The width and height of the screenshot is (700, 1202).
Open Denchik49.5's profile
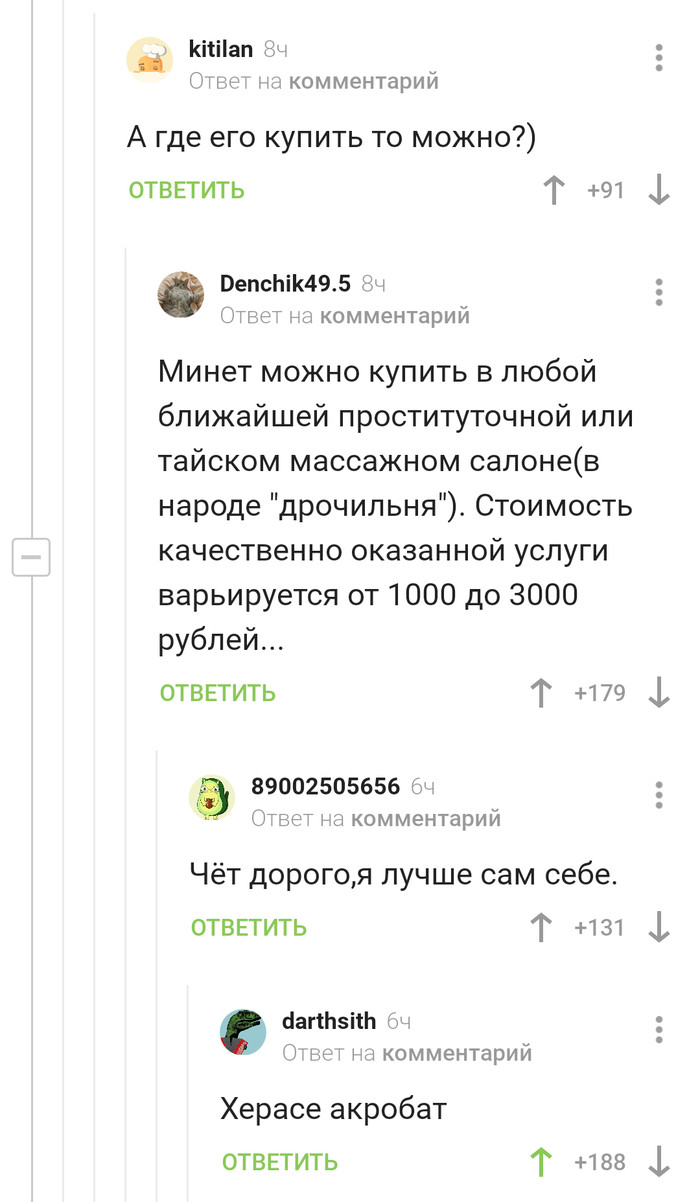tap(285, 284)
